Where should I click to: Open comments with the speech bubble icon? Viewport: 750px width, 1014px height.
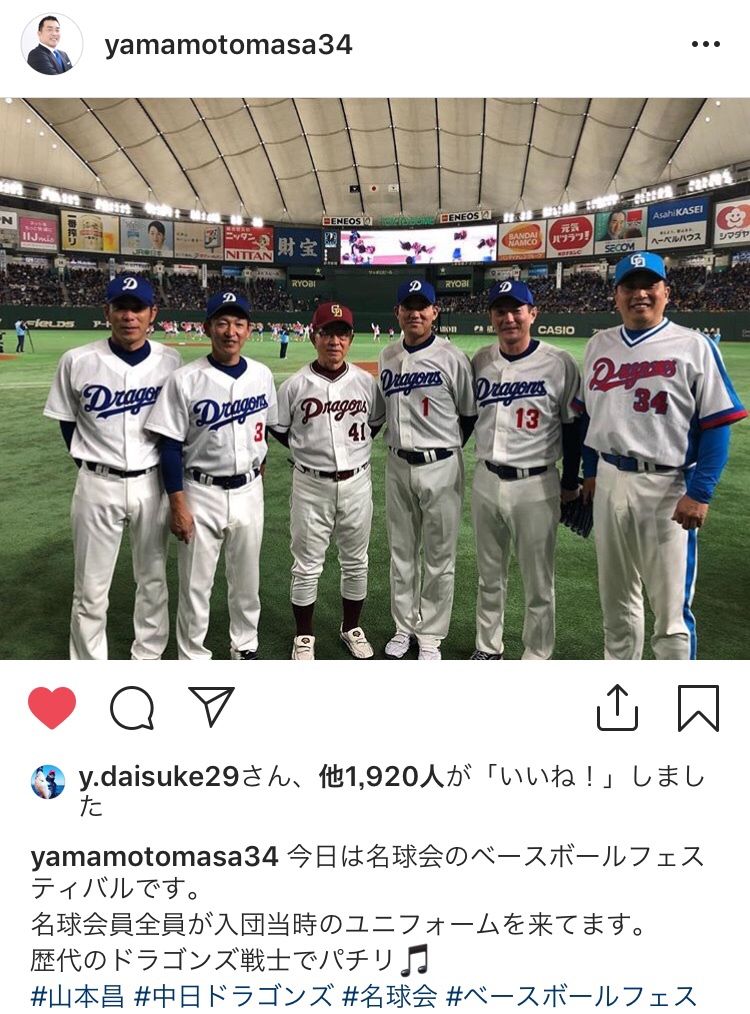click(x=132, y=708)
